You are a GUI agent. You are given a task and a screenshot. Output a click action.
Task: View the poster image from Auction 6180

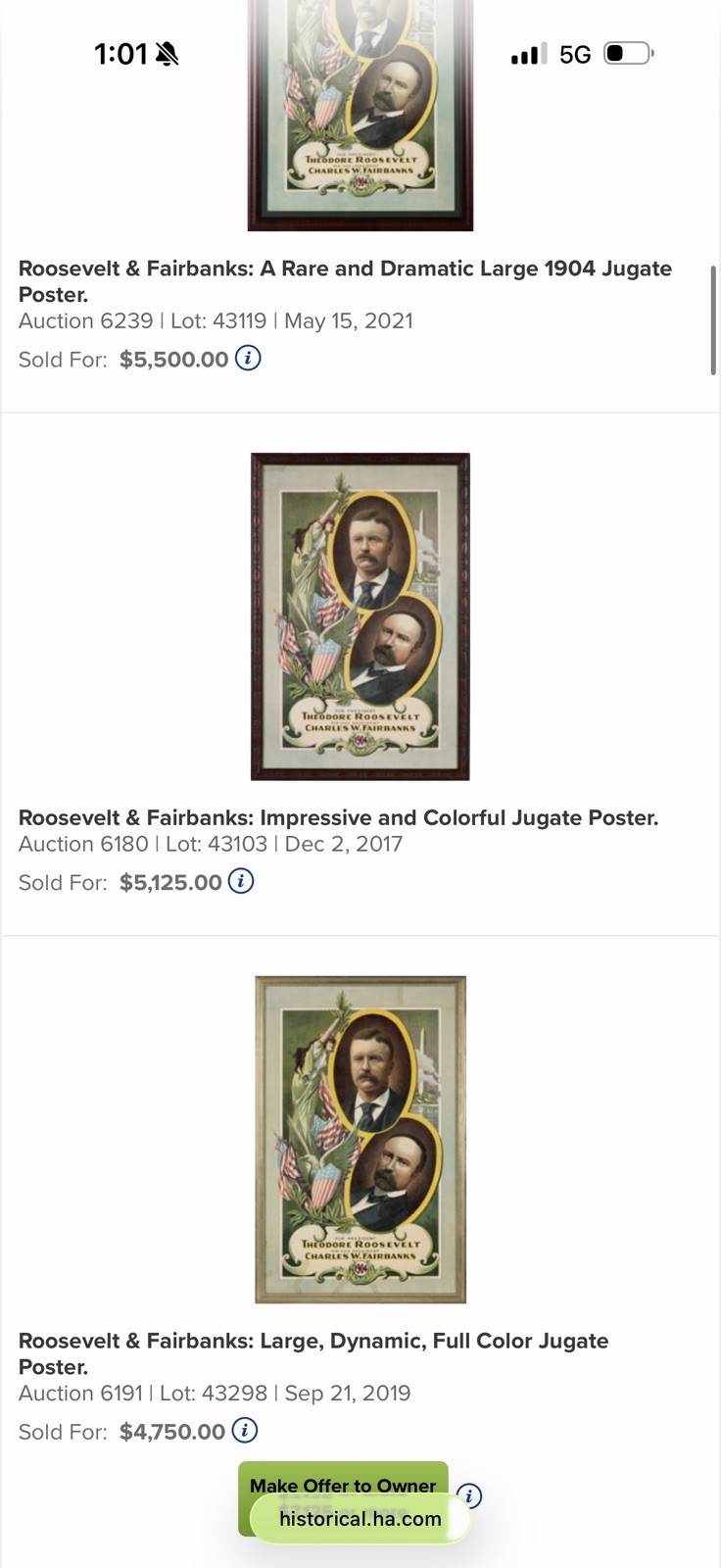[360, 616]
